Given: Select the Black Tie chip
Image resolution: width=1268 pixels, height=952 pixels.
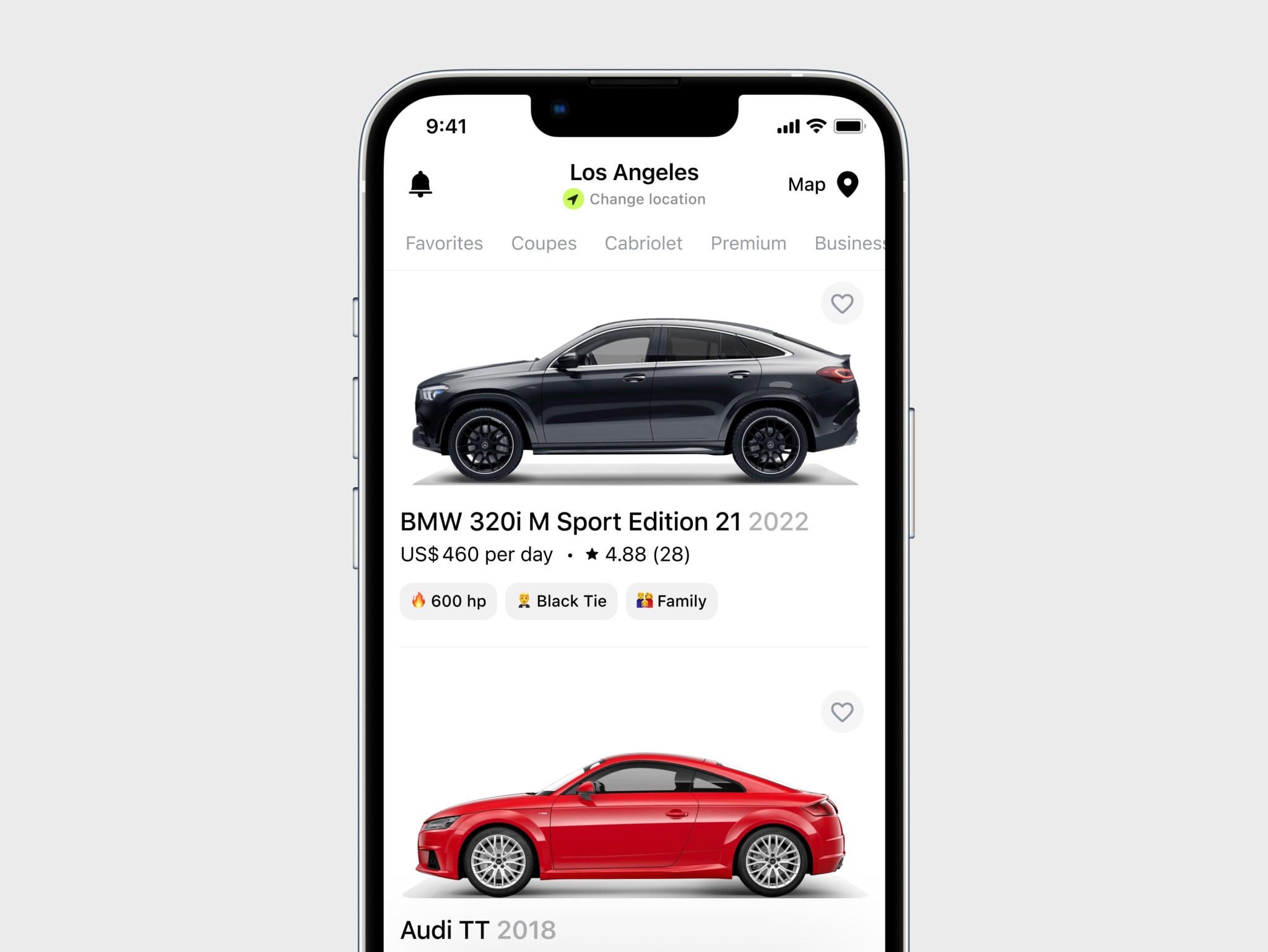Looking at the screenshot, I should (x=561, y=601).
